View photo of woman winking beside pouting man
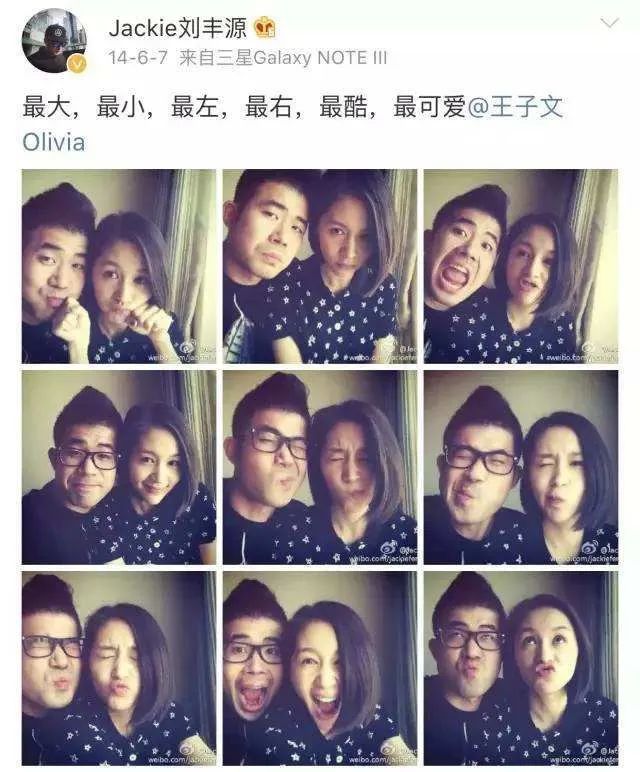Image resolution: width=640 pixels, height=772 pixels. 521,467
